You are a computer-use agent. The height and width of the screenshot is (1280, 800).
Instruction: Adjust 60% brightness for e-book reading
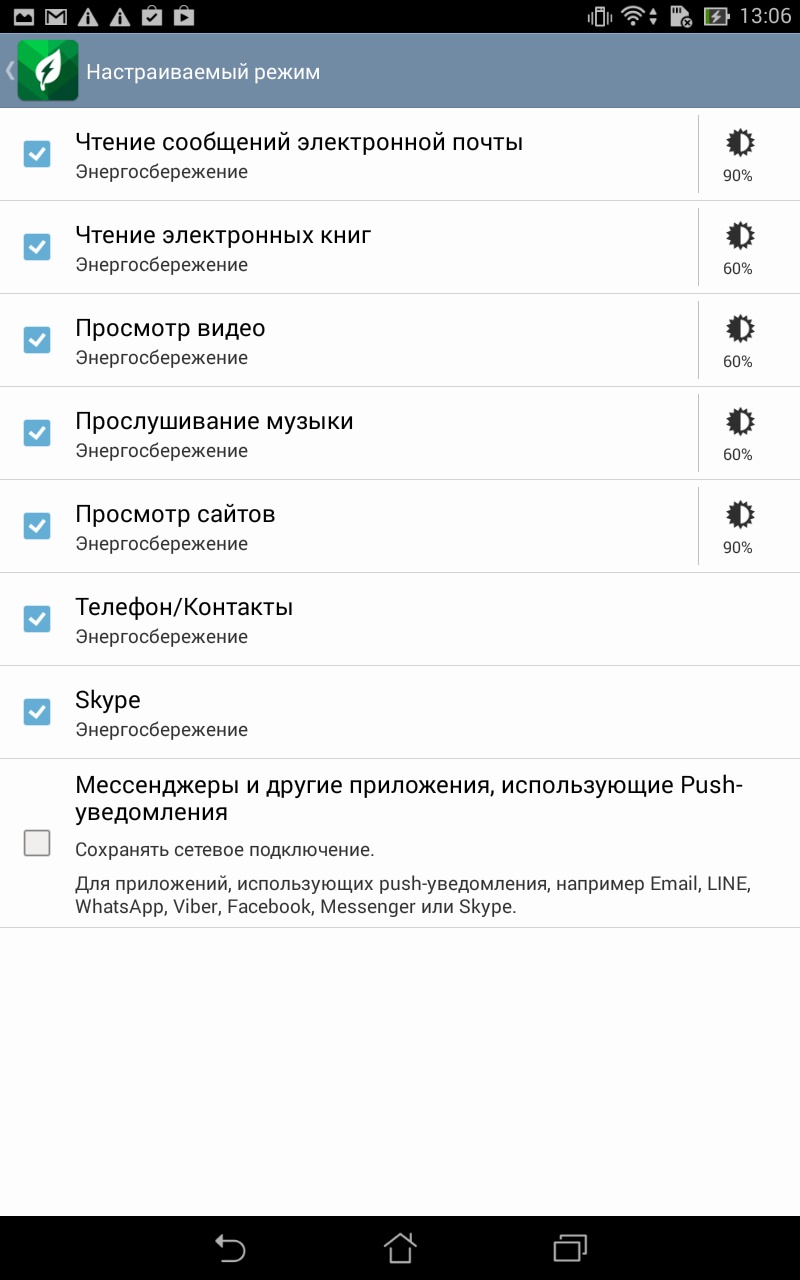(739, 247)
